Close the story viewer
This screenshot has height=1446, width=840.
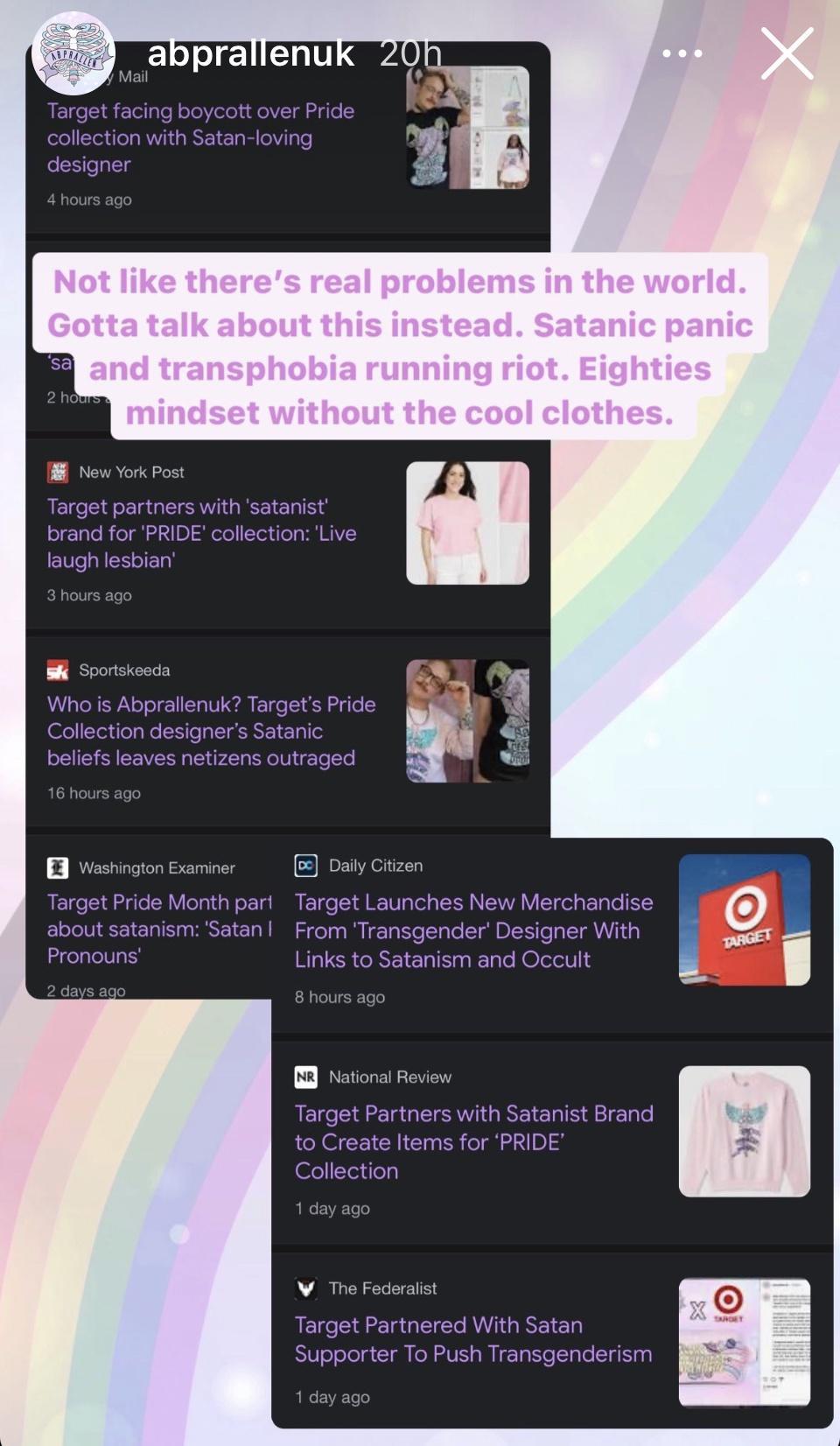tap(787, 53)
